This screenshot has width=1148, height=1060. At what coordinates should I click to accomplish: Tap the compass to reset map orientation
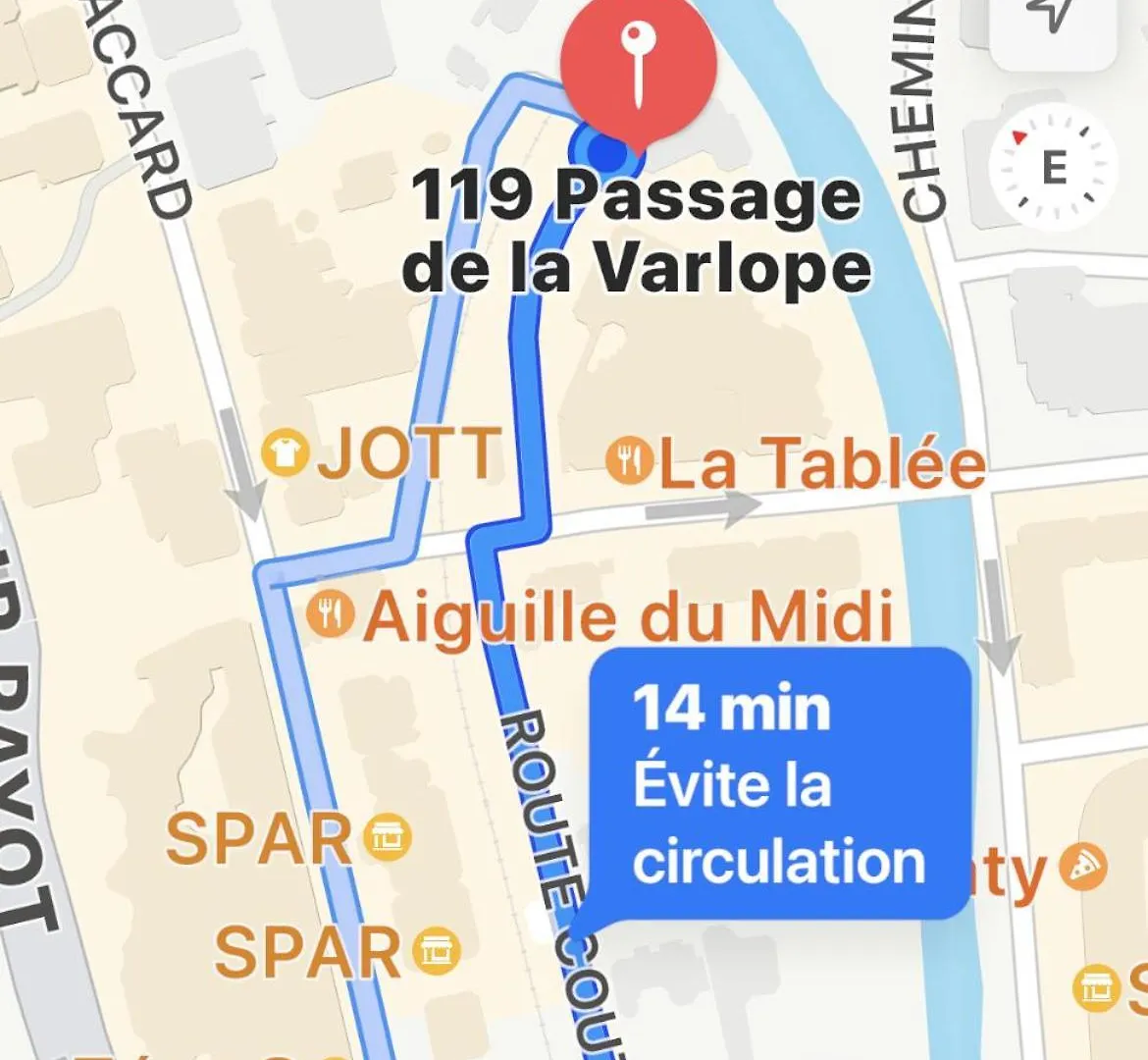(x=1053, y=167)
